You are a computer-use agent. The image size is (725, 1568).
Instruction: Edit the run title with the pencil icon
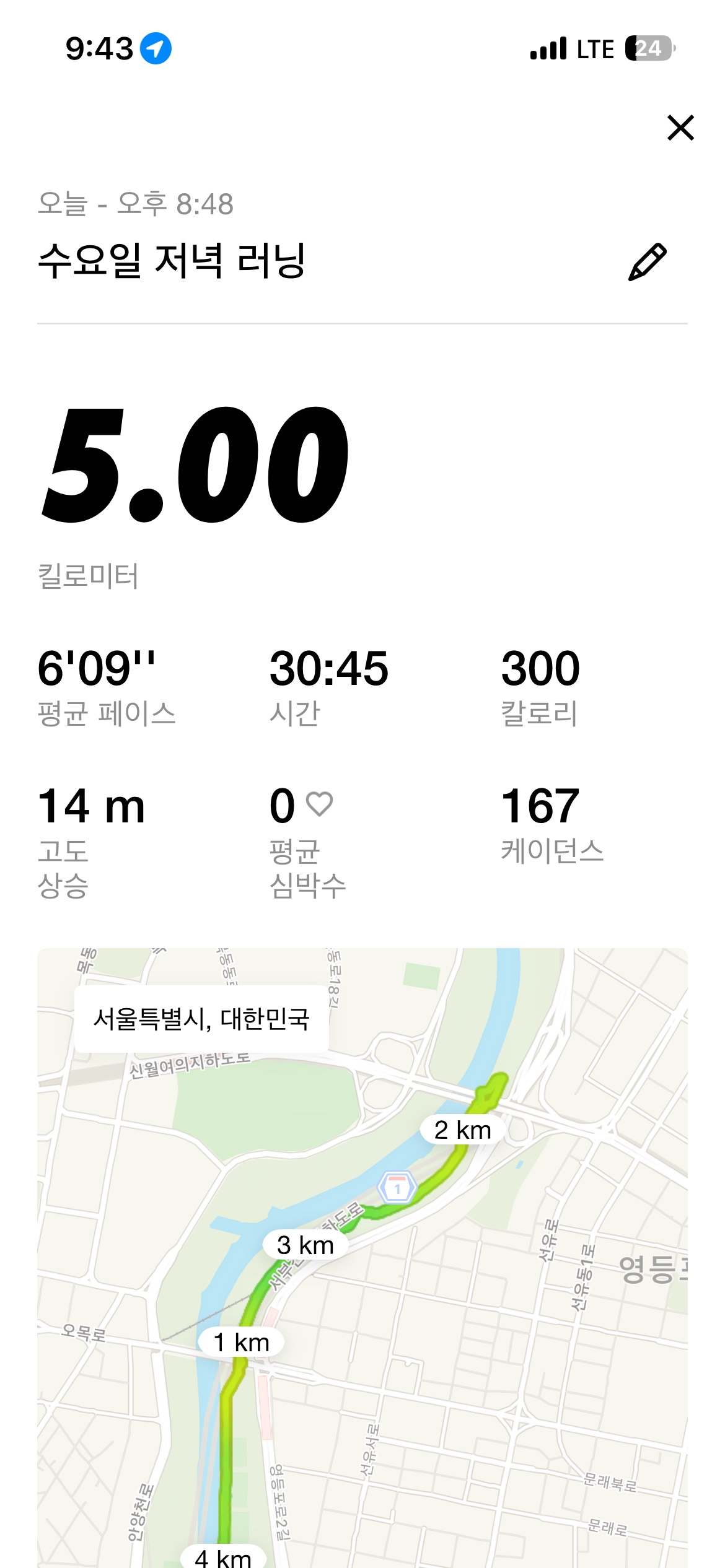647,262
